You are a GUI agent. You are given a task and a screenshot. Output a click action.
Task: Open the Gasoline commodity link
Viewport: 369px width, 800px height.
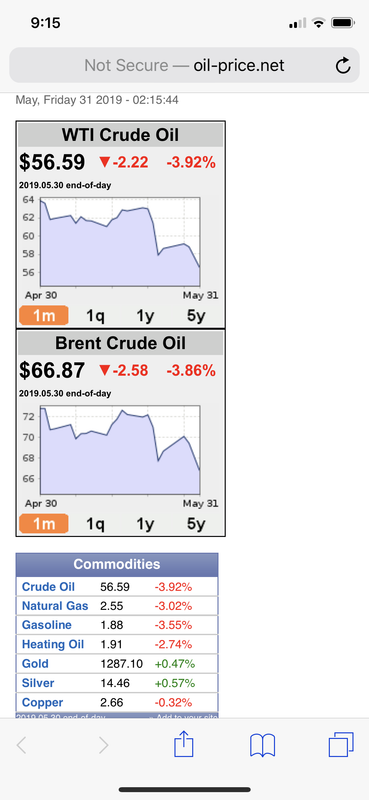click(x=47, y=625)
